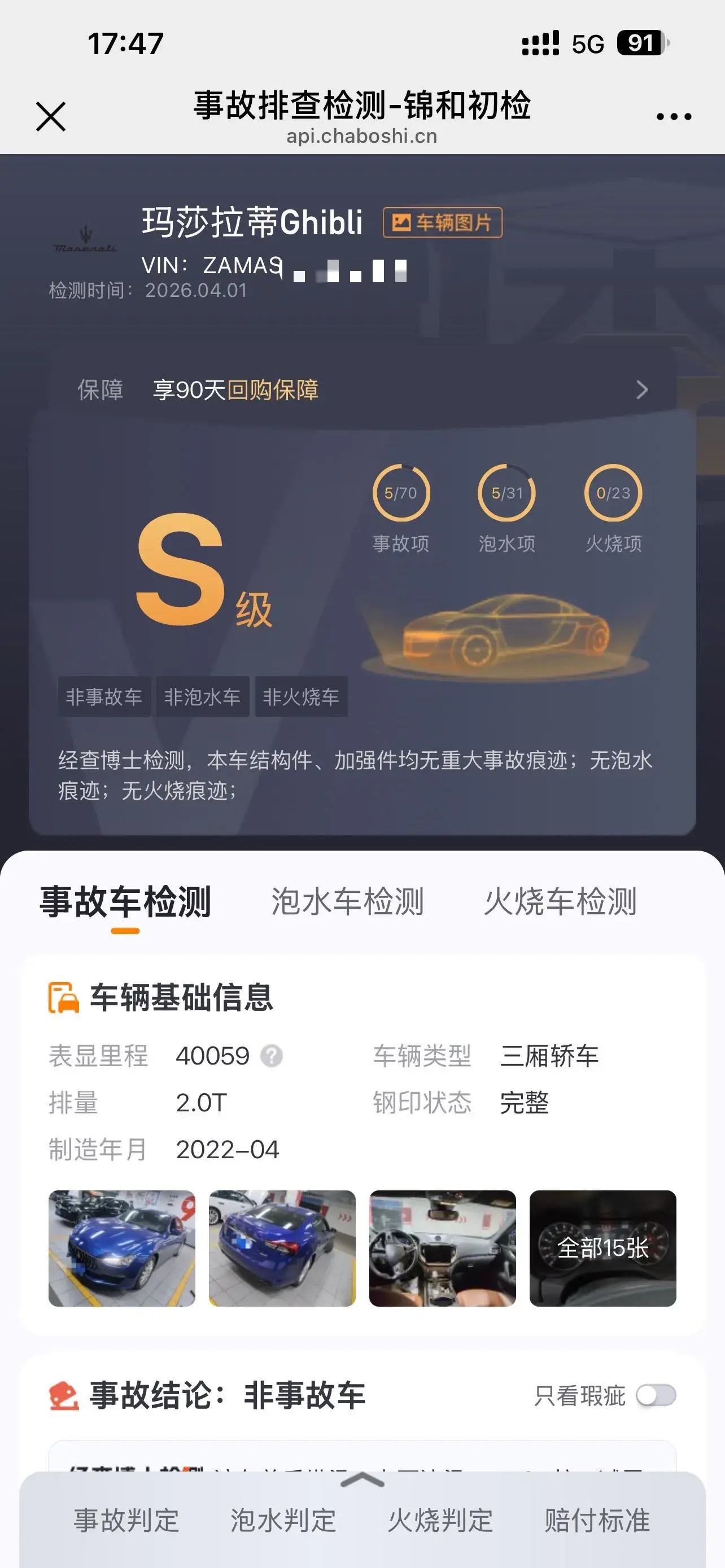The image size is (725, 1568).
Task: Select the 事故车检测 tab
Action: pyautogui.click(x=125, y=902)
